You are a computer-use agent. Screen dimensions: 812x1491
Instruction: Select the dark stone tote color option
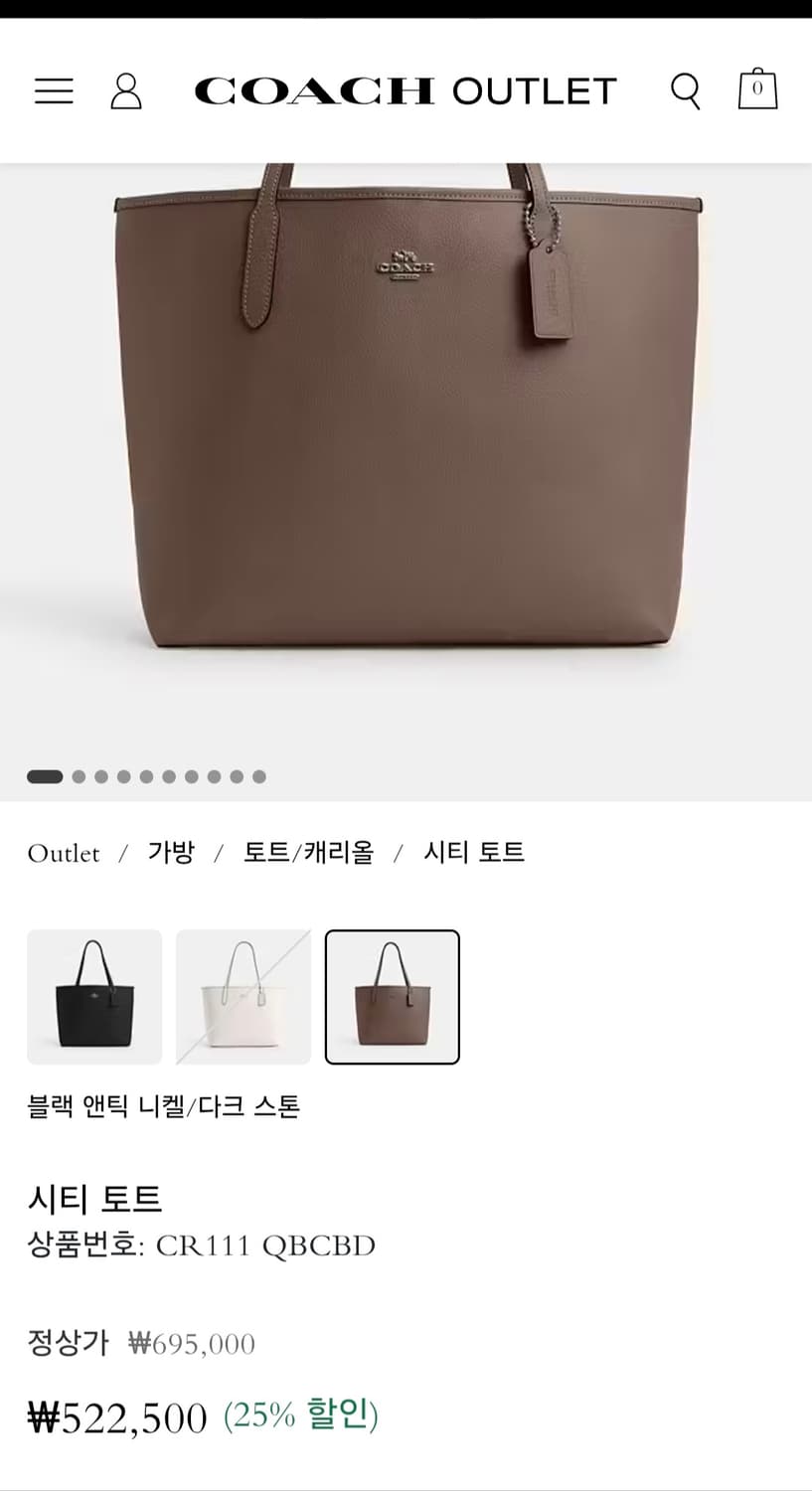pos(393,996)
